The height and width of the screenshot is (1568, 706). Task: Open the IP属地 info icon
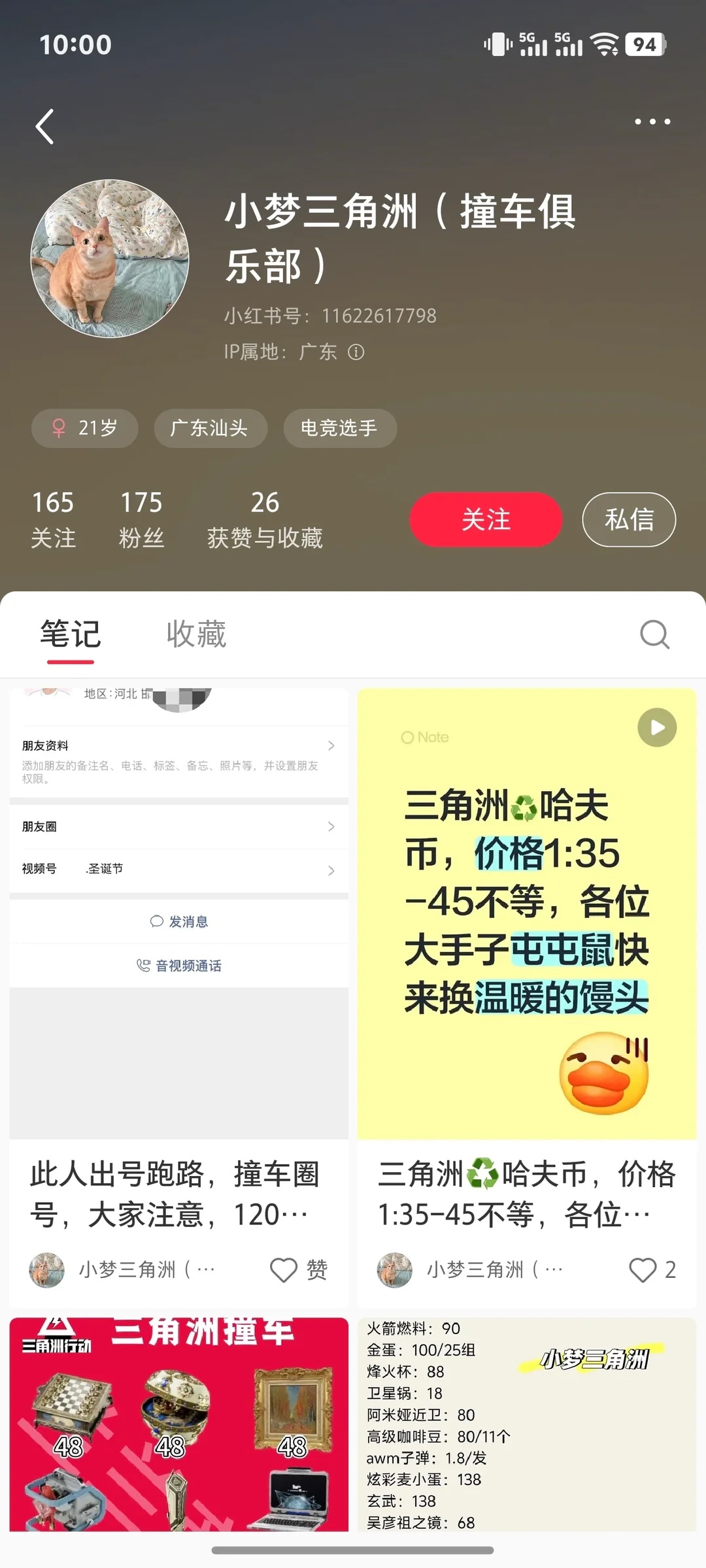click(356, 352)
